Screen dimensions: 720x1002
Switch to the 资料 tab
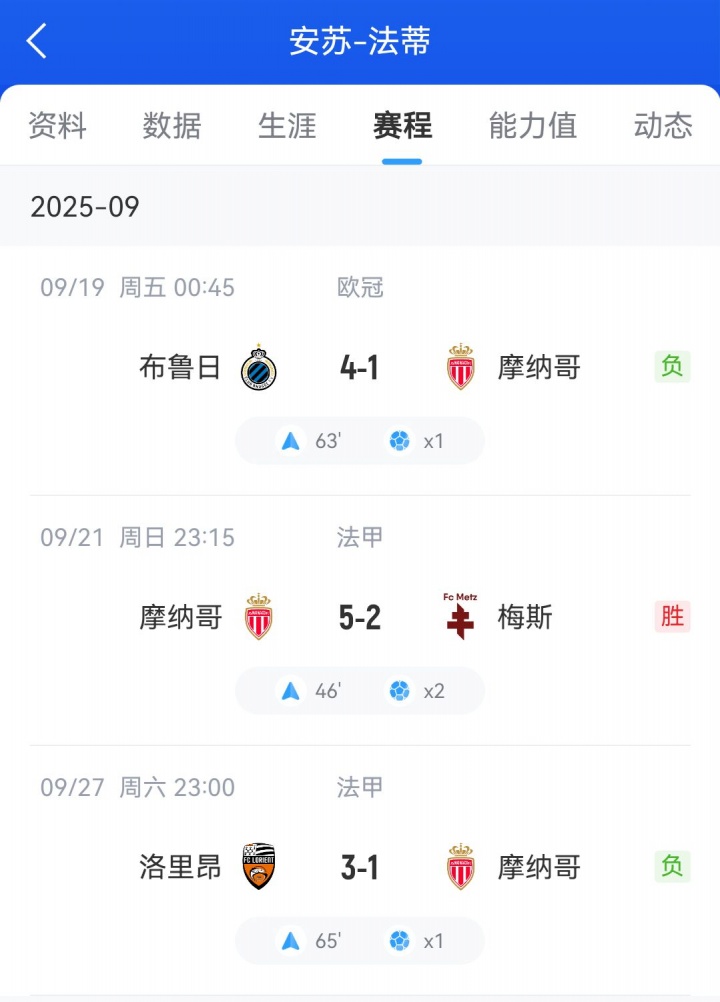57,126
